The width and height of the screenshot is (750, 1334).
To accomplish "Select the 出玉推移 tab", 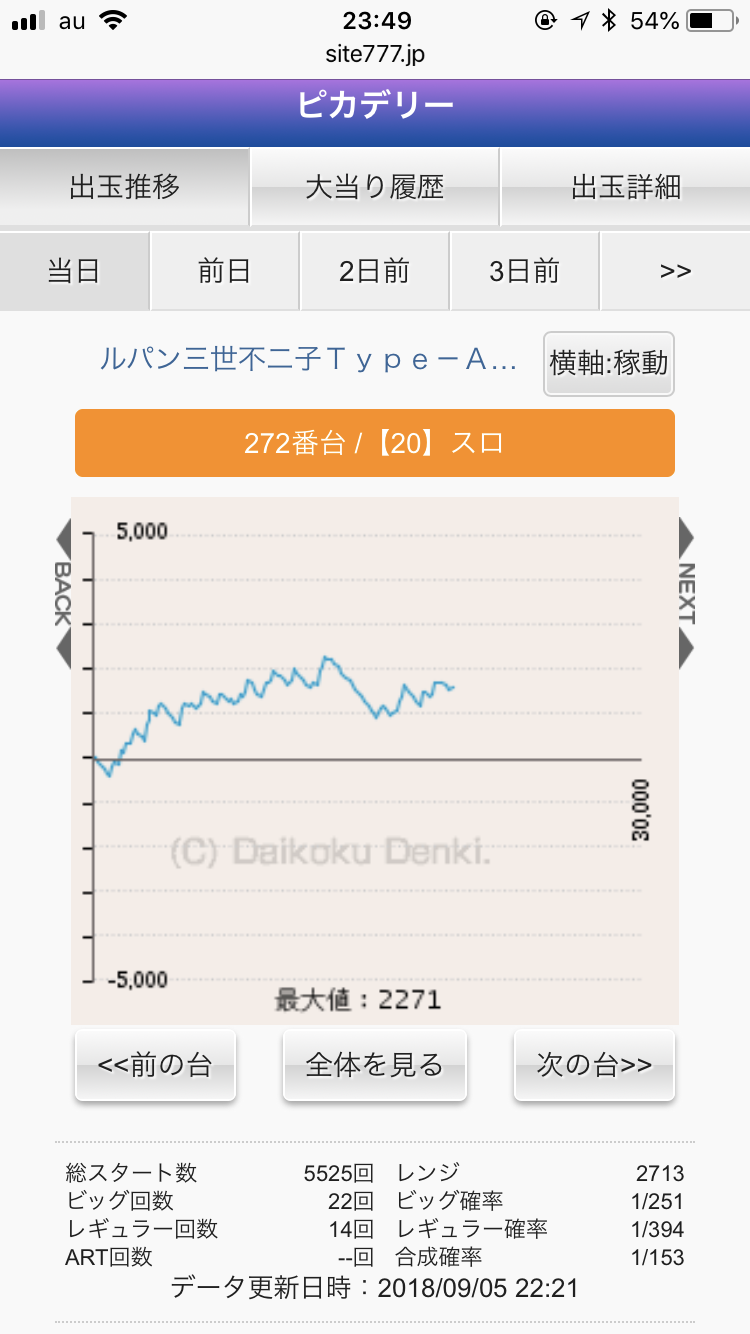I will (x=124, y=187).
